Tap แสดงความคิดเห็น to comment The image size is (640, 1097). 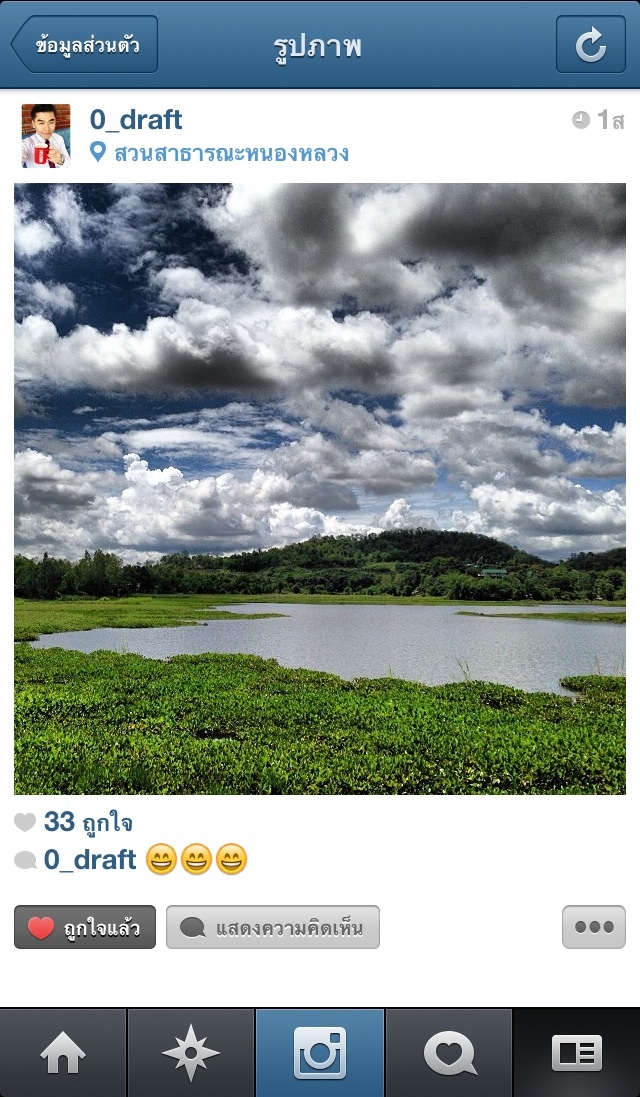pos(272,928)
